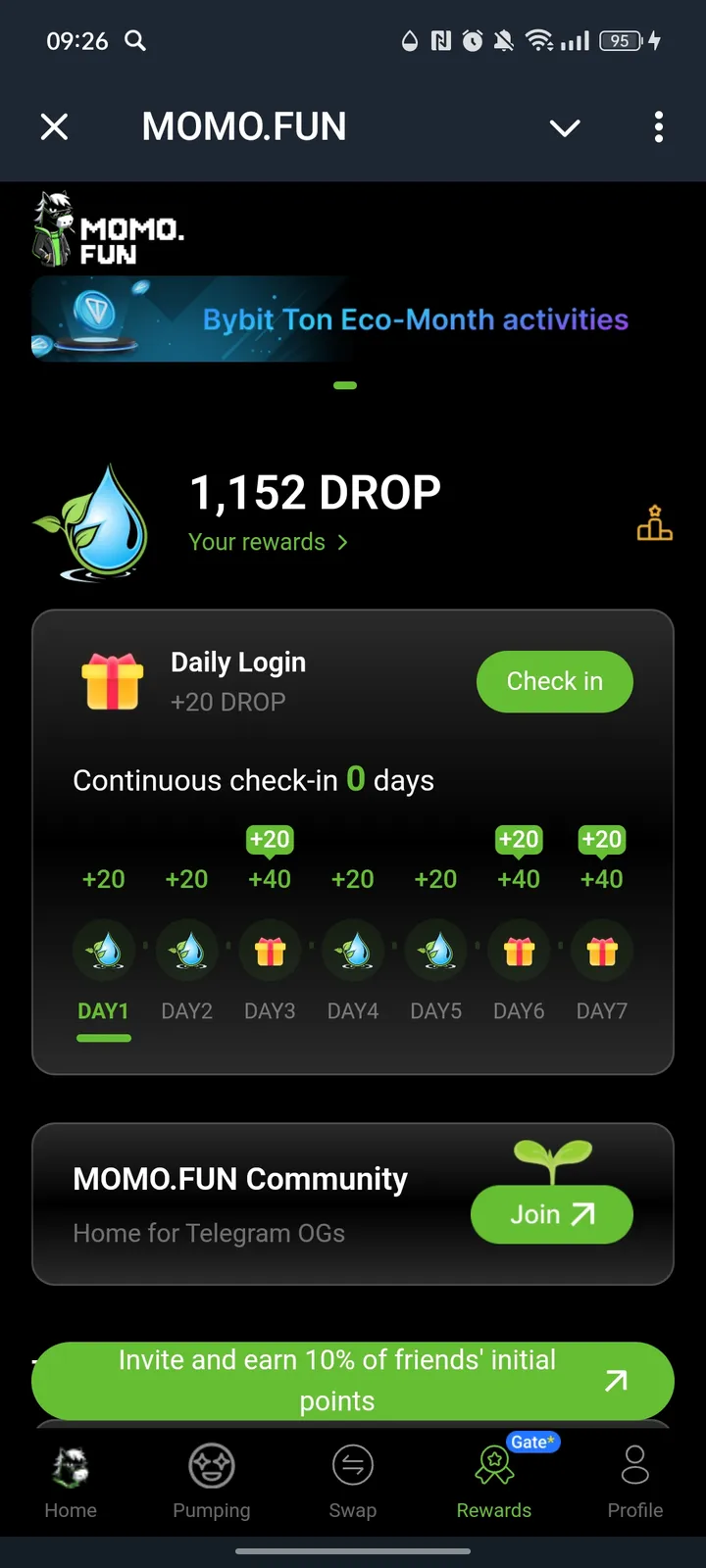Go to the Home tab
This screenshot has width=706, height=1568.
(71, 1483)
